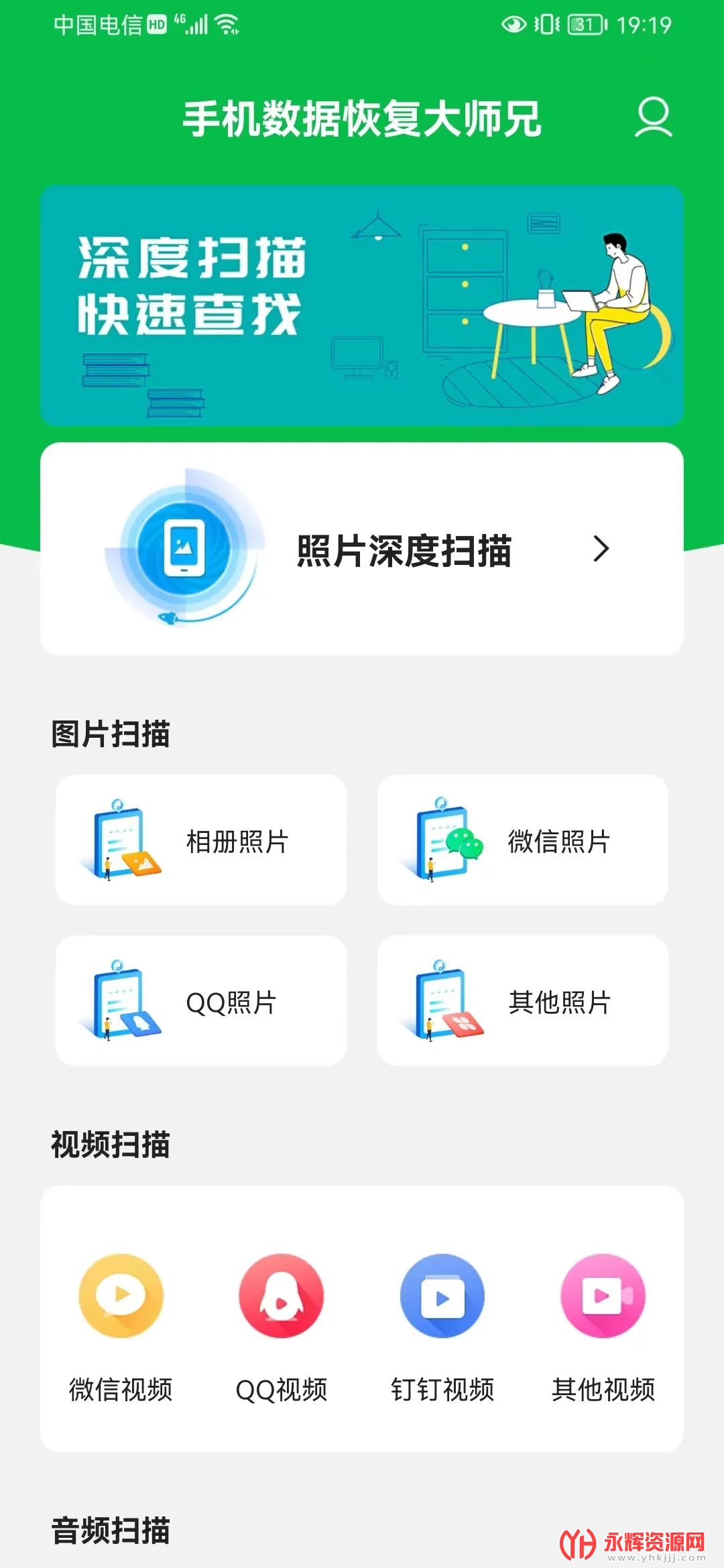The height and width of the screenshot is (1568, 724).
Task: Open the user profile icon
Action: 654,117
